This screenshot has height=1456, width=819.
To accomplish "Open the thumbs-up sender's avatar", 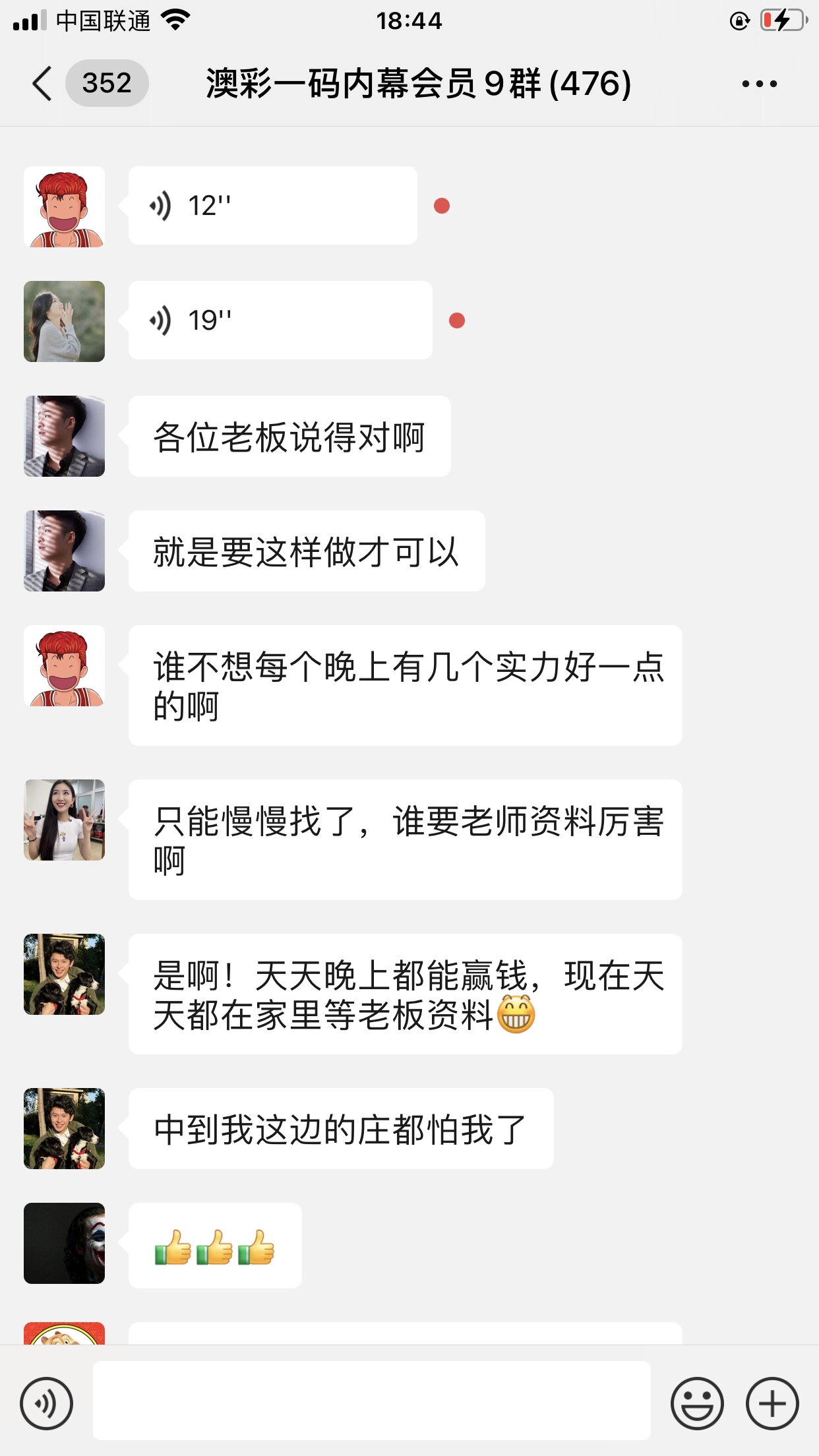I will tap(64, 1243).
